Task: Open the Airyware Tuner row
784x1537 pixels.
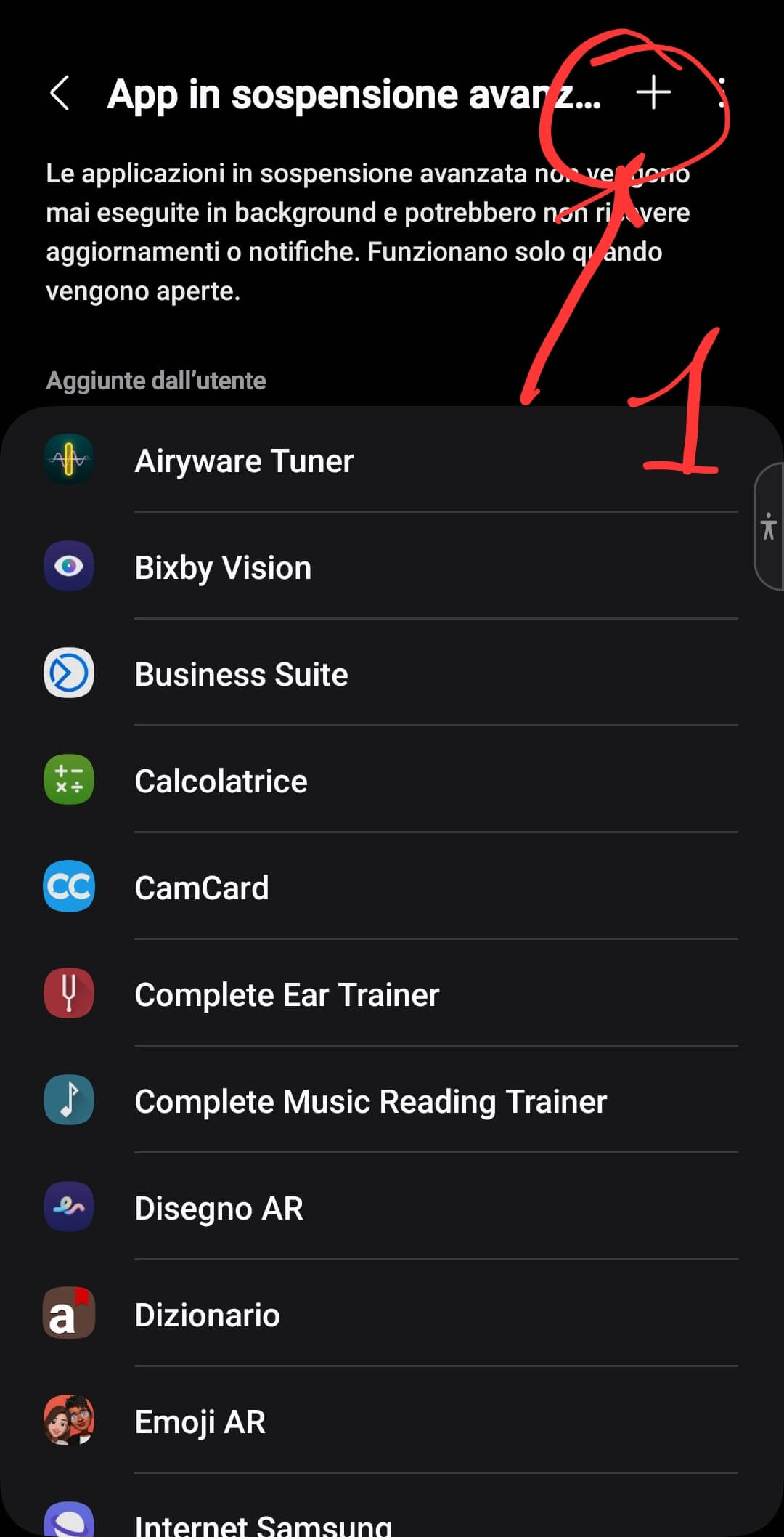Action: pyautogui.click(x=392, y=461)
